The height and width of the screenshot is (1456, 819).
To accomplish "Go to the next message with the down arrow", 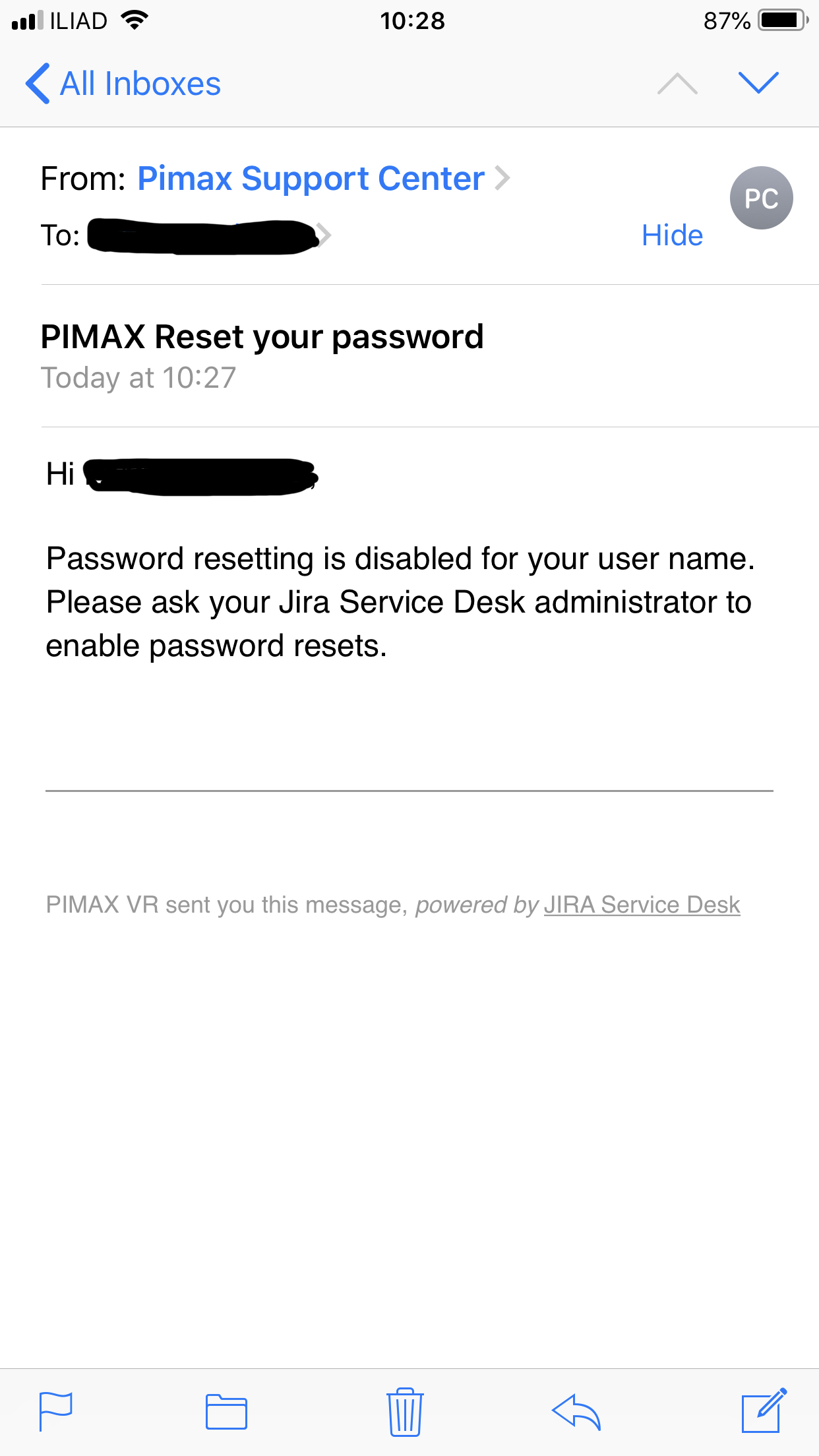I will [758, 83].
